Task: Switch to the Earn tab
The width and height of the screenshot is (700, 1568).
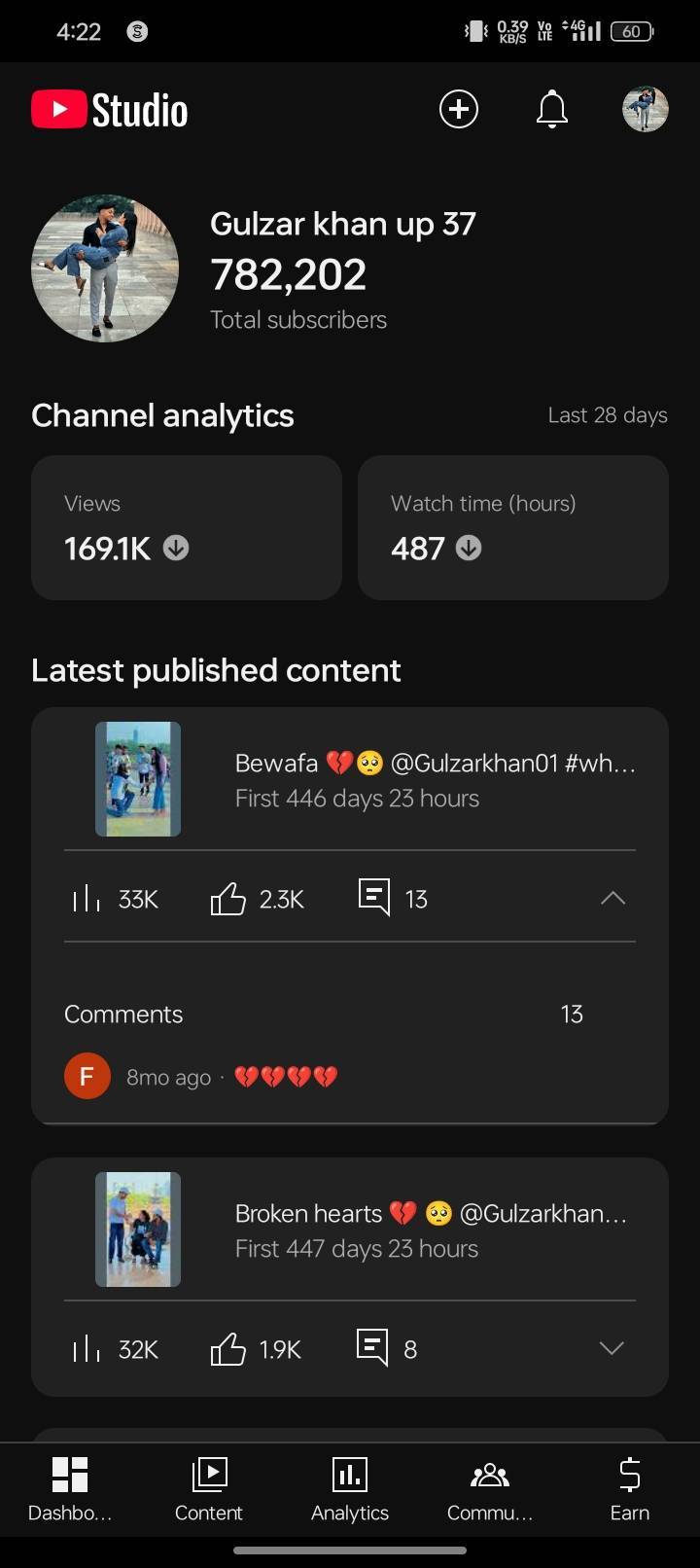Action: [x=629, y=1488]
